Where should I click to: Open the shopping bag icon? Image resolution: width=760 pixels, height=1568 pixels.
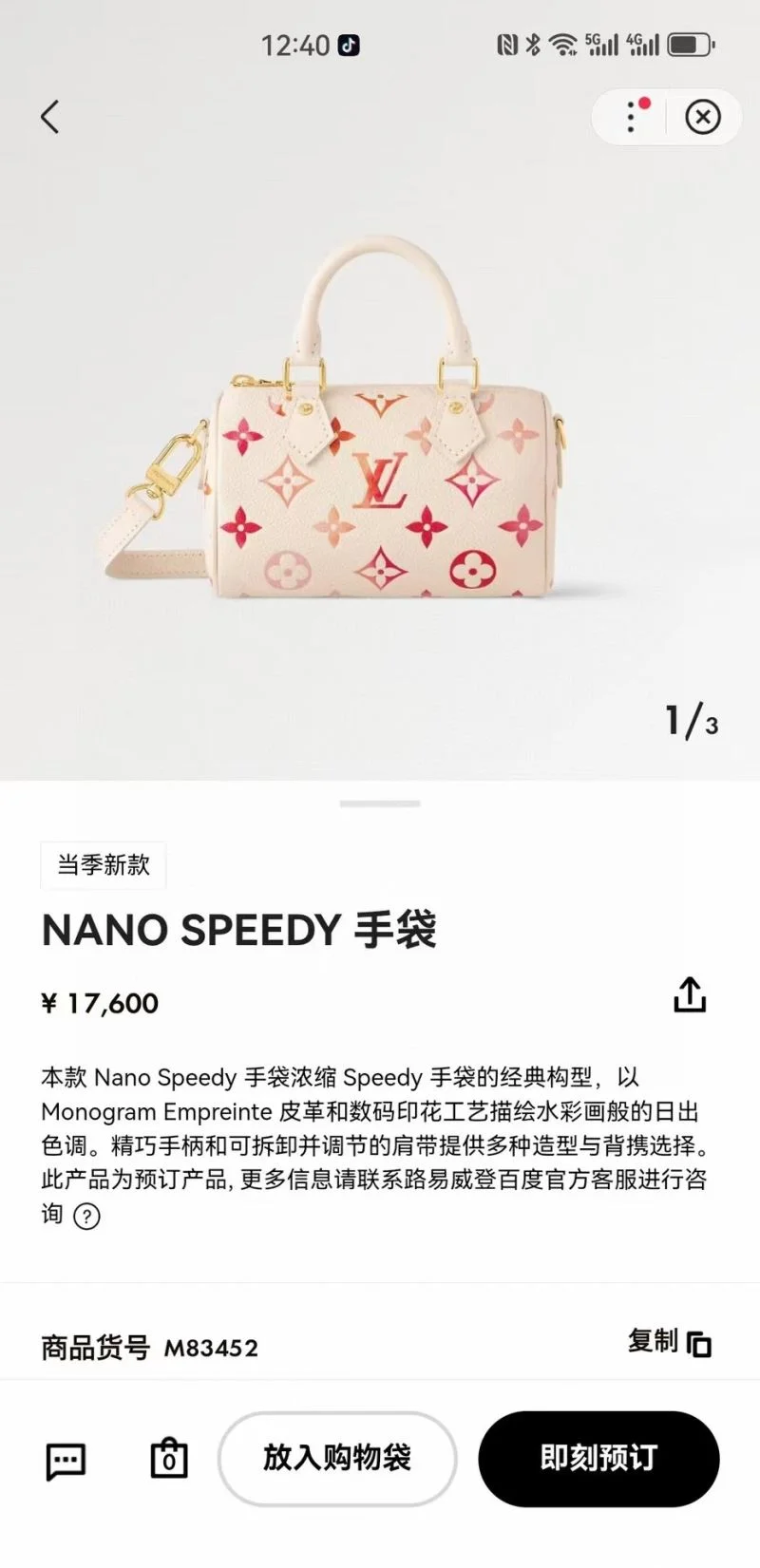(169, 1459)
